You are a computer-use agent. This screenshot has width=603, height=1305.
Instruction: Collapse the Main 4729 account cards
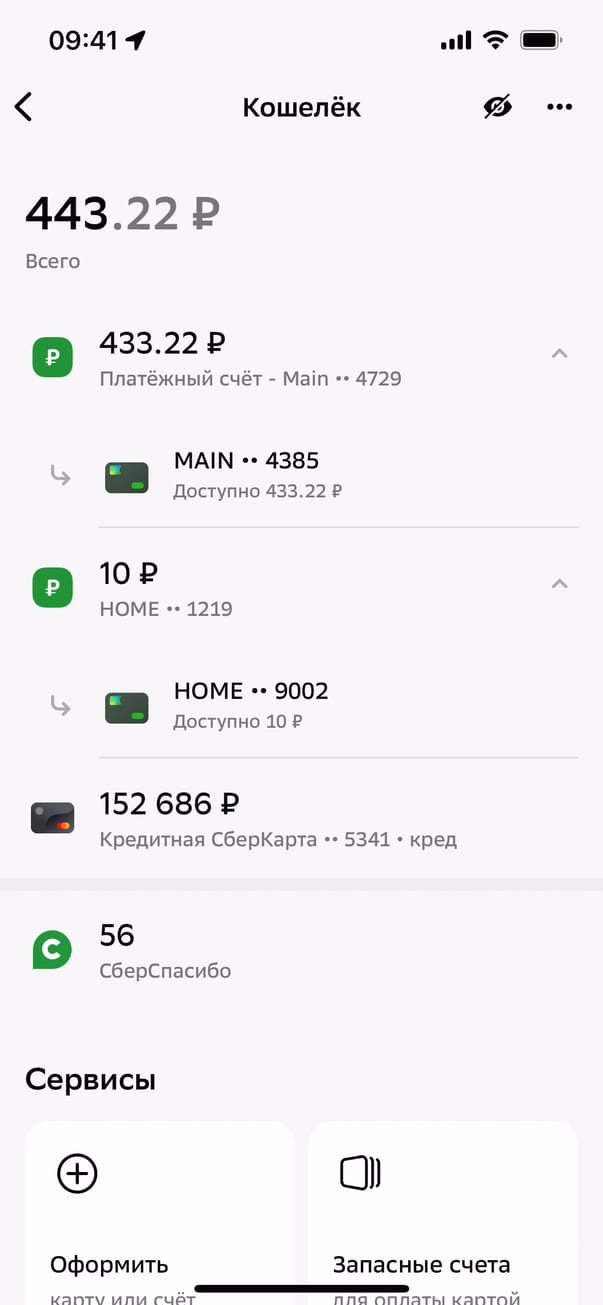pos(560,353)
